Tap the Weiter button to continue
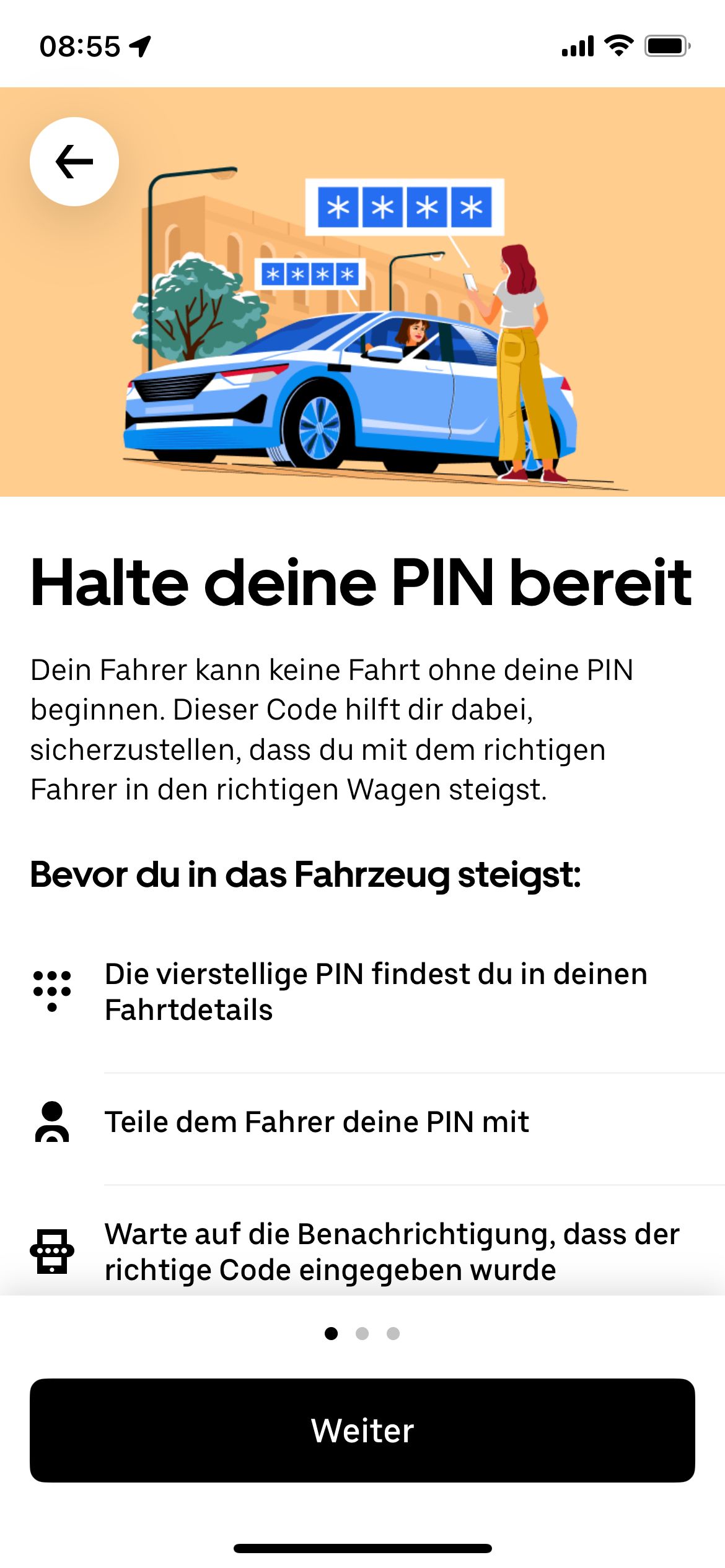This screenshot has width=725, height=1568. [362, 1430]
